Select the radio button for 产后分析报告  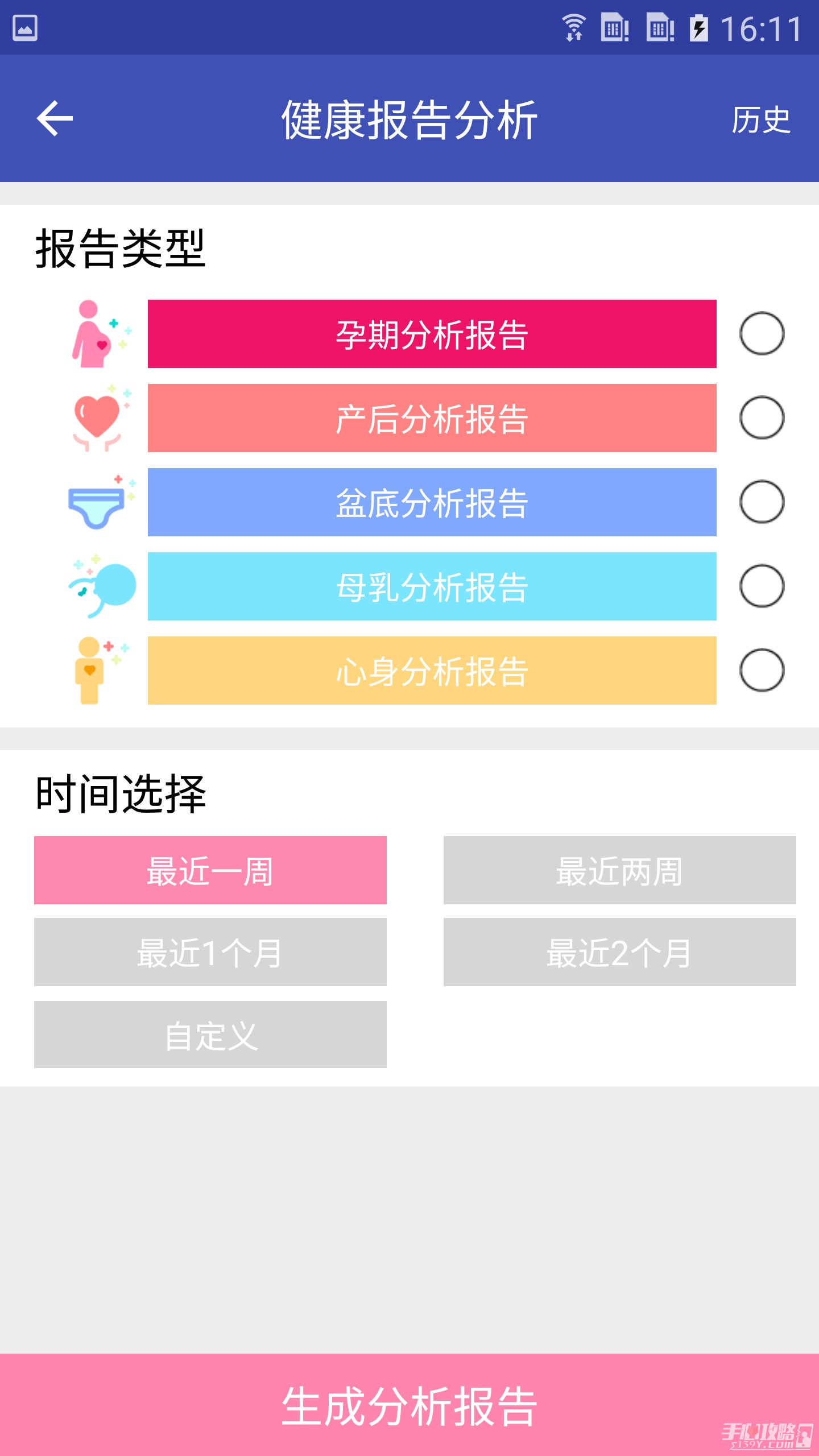(x=762, y=417)
